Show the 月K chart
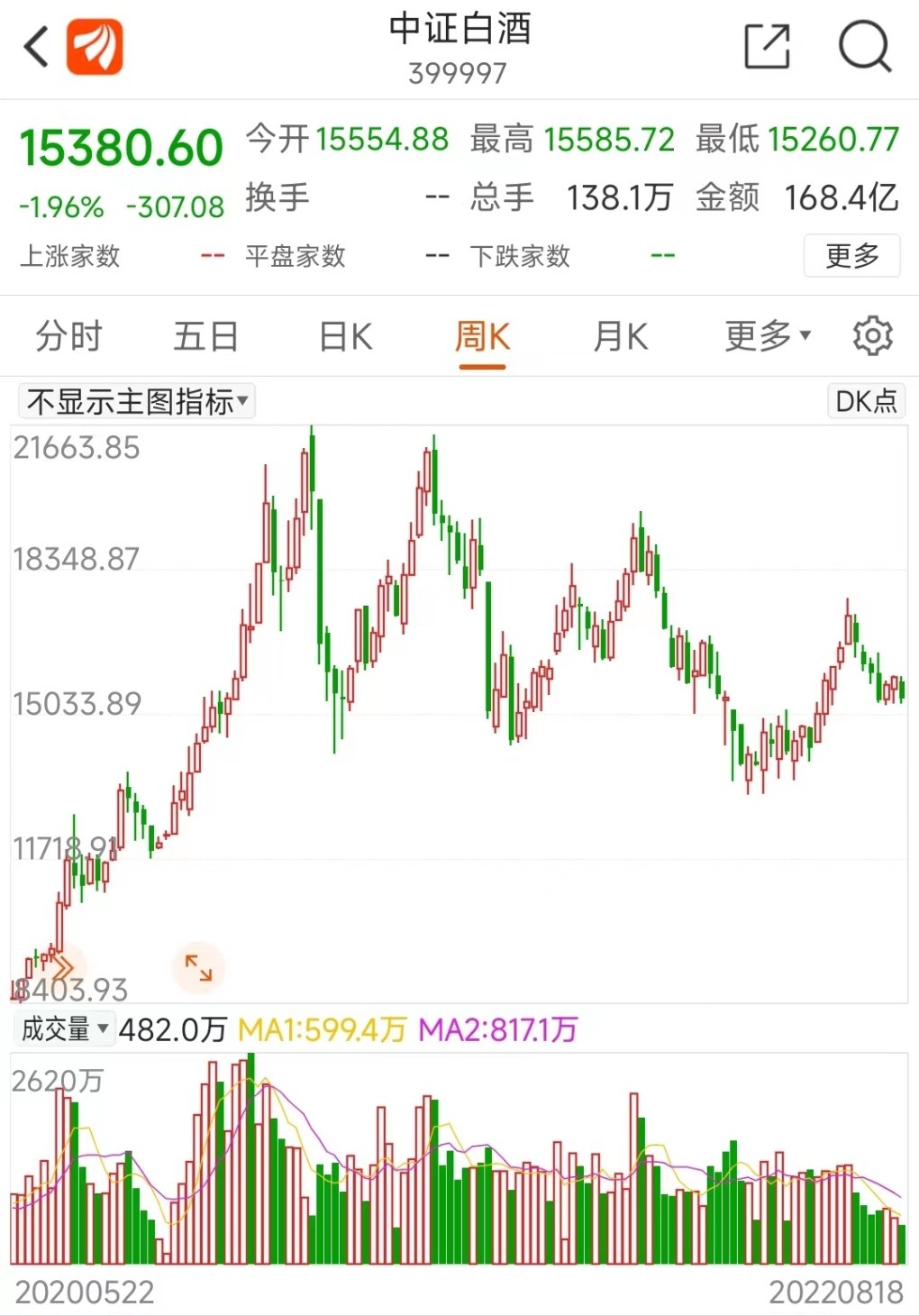This screenshot has width=919, height=1316. [621, 337]
